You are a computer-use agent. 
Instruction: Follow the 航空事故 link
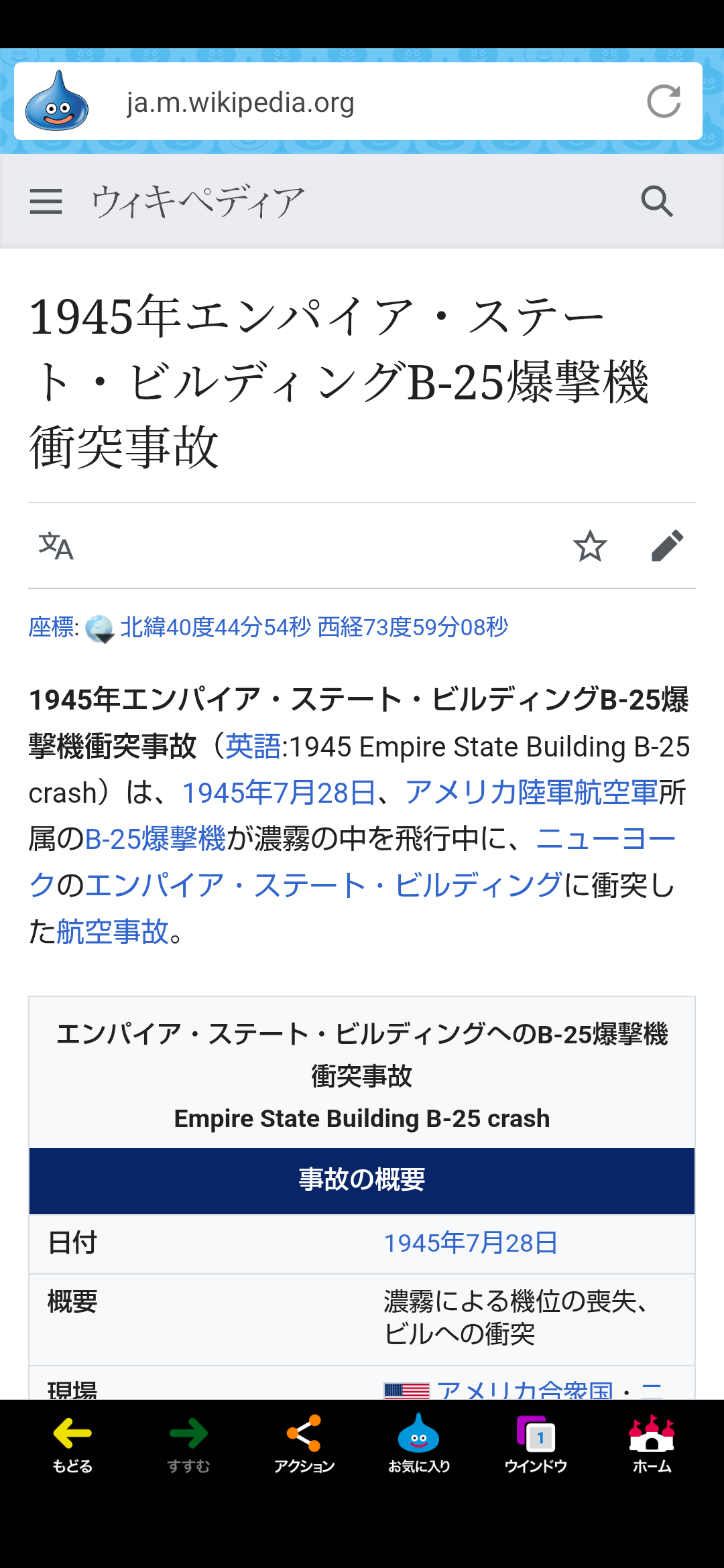tap(113, 931)
